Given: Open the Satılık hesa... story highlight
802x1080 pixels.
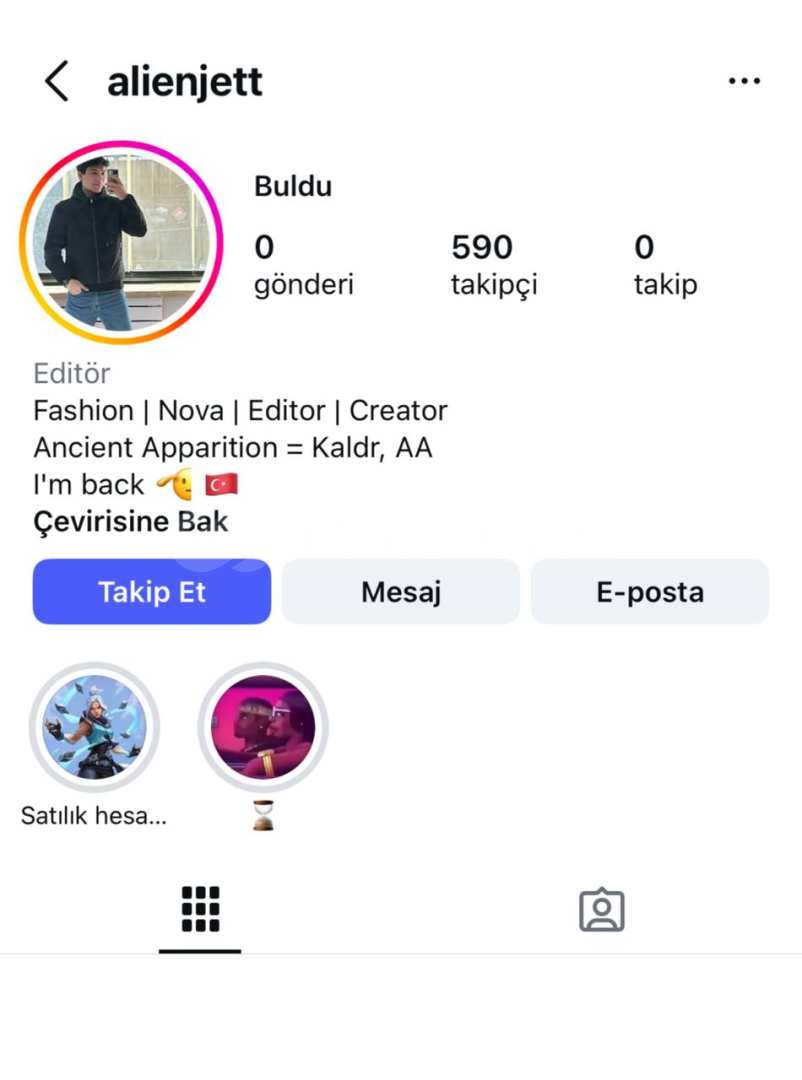Looking at the screenshot, I should [x=94, y=728].
